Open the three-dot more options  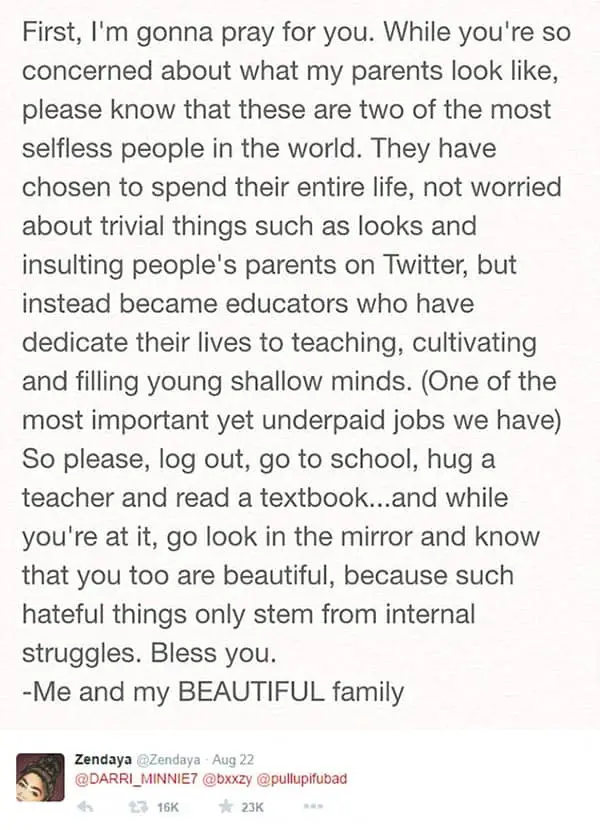314,805
